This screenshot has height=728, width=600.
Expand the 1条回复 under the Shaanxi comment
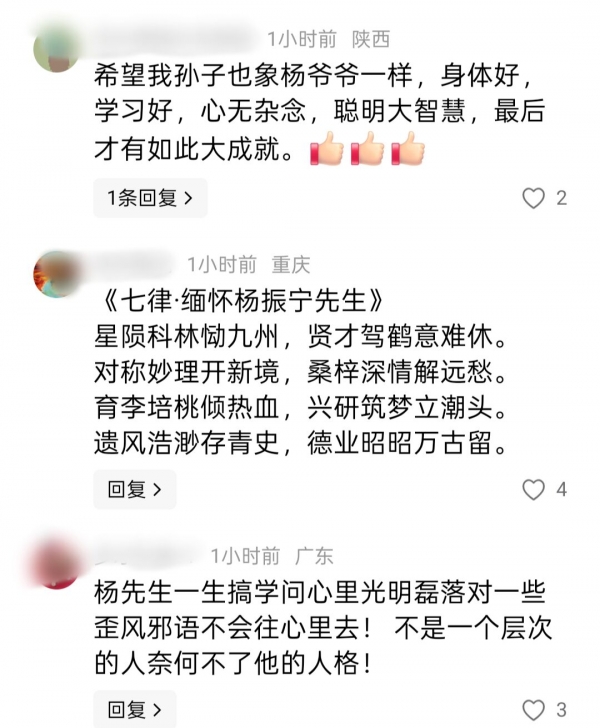click(150, 198)
